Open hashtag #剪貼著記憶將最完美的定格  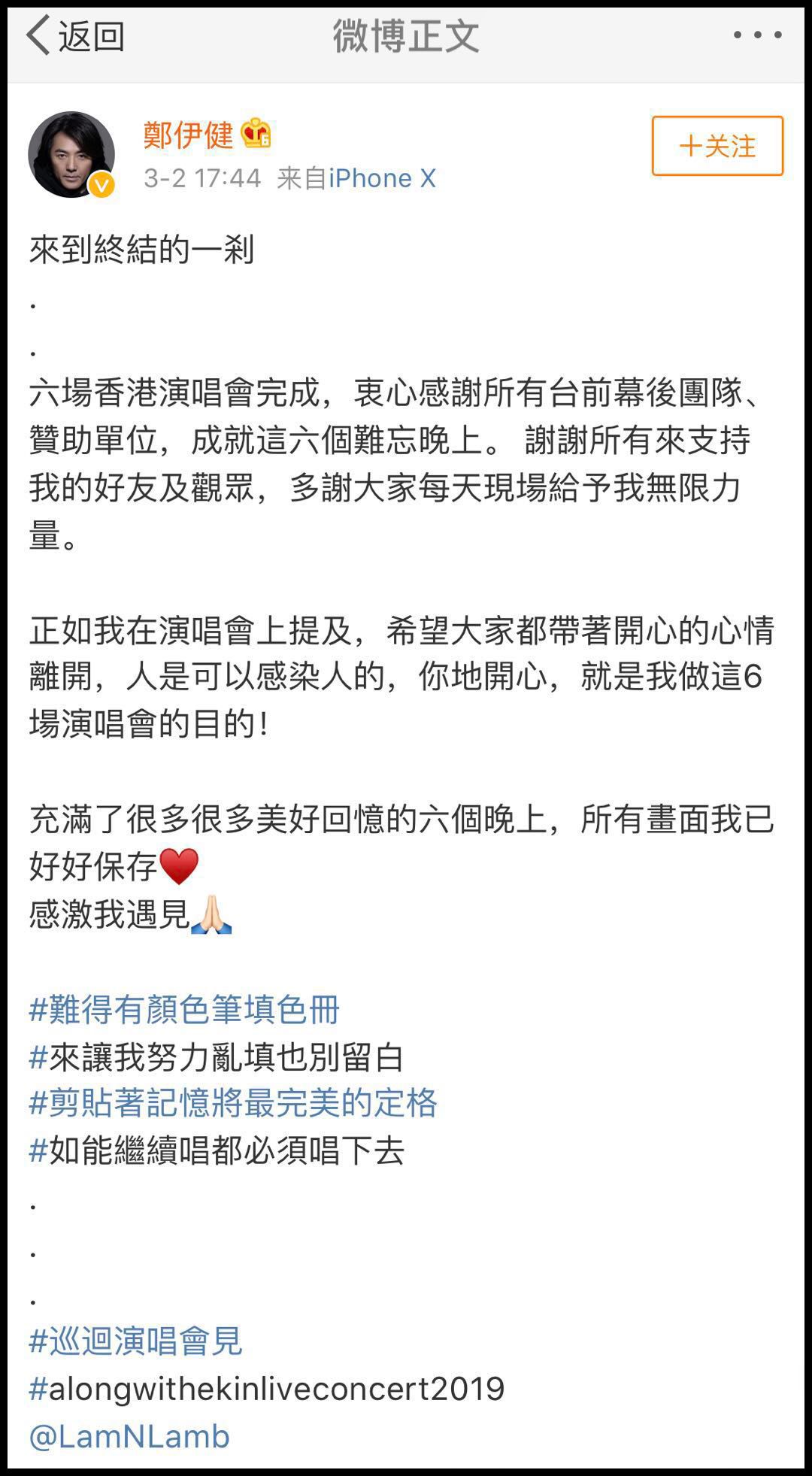[x=233, y=1103]
